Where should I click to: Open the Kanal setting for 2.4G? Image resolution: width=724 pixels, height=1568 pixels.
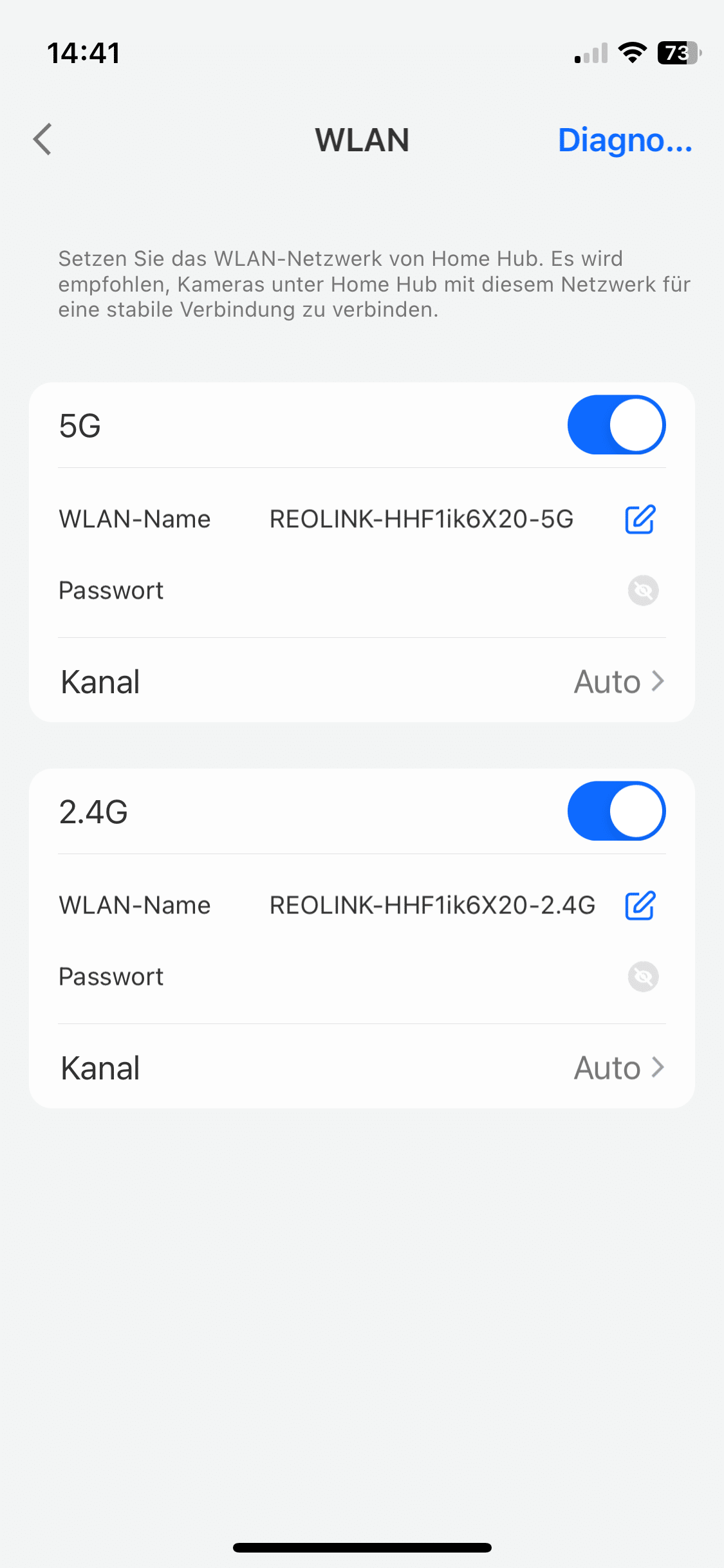(x=362, y=1068)
